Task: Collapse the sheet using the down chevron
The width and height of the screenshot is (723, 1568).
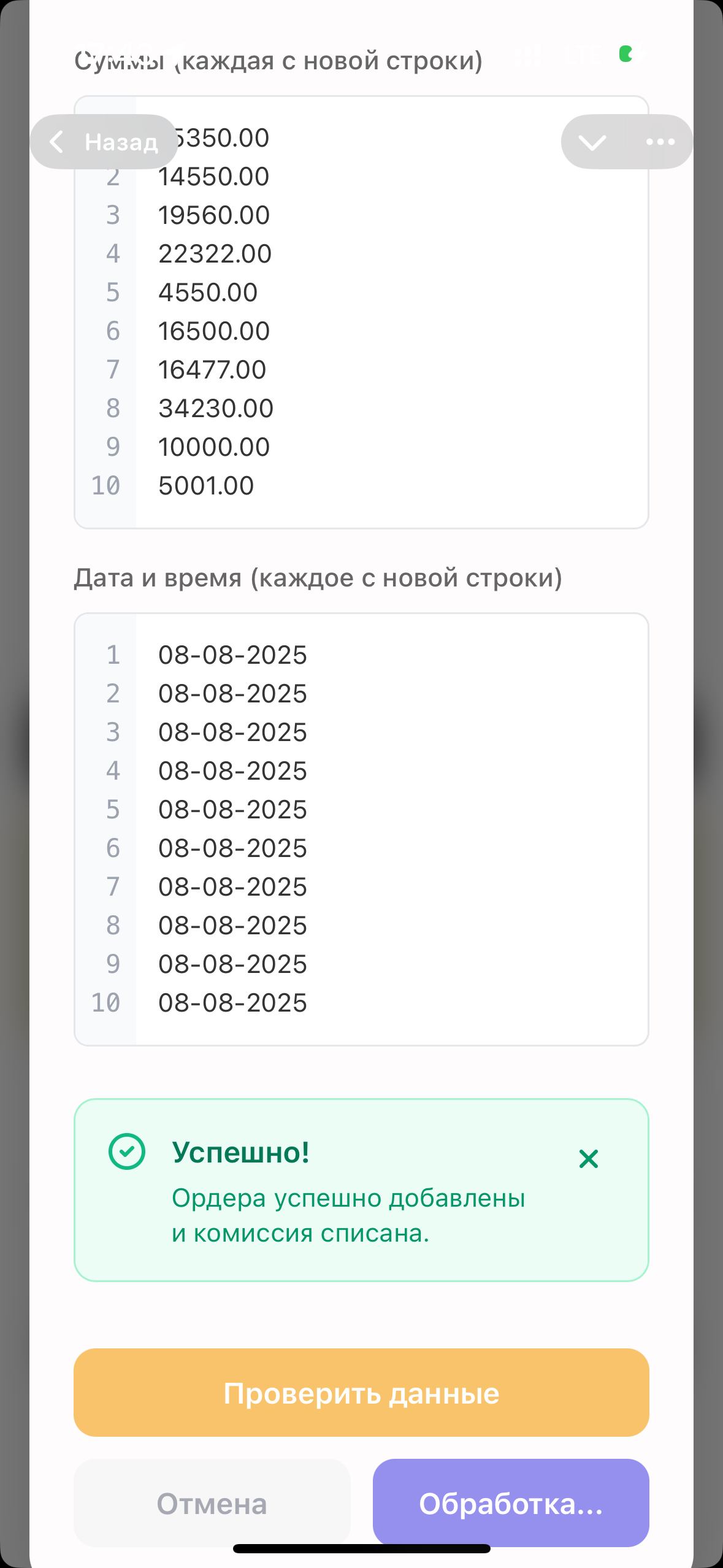Action: pos(592,142)
